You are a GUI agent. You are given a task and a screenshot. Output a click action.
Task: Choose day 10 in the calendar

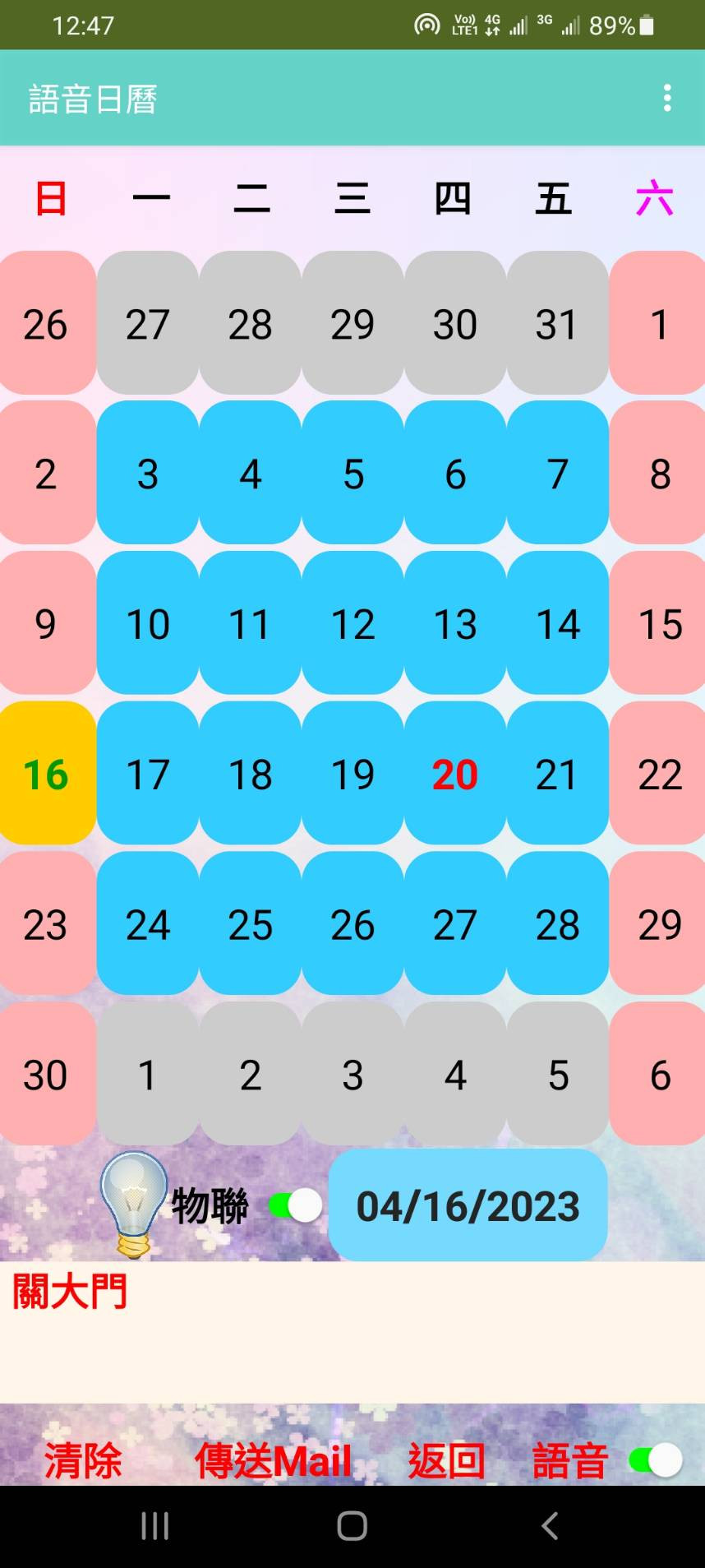point(148,623)
